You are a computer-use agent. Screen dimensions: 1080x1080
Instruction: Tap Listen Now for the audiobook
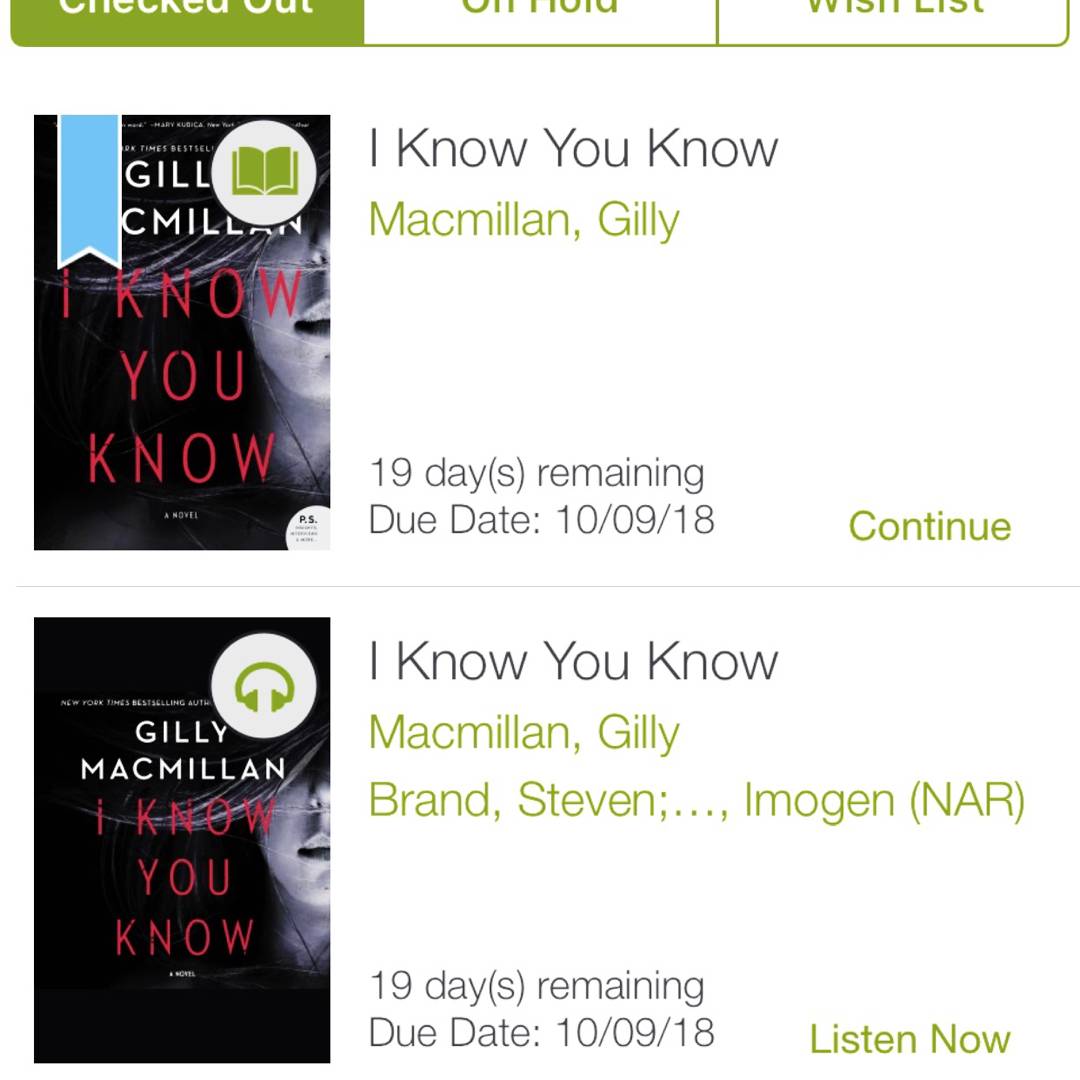tap(909, 1039)
